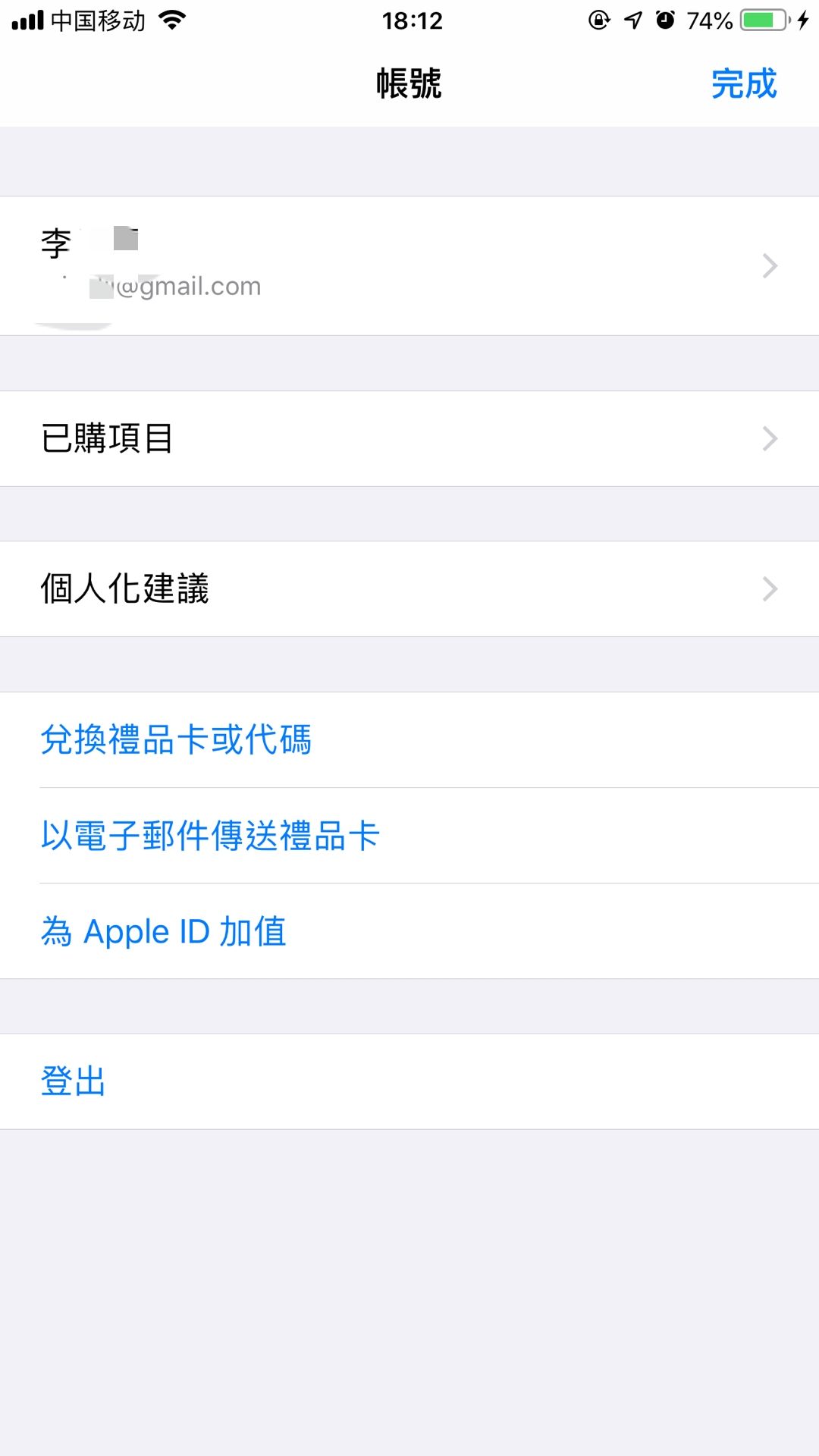The height and width of the screenshot is (1456, 819).
Task: Tap the orientation lock icon
Action: pos(599,20)
